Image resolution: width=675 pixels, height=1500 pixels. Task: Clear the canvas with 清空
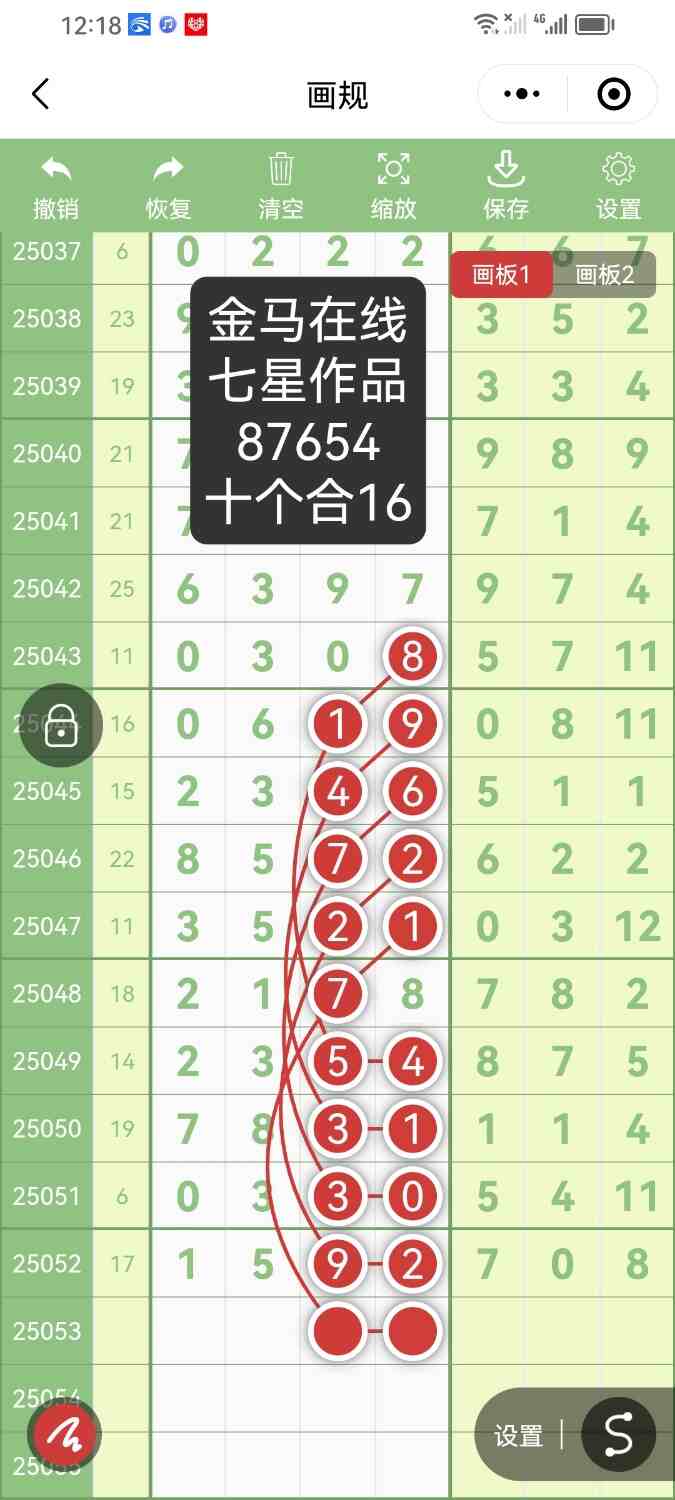[281, 187]
